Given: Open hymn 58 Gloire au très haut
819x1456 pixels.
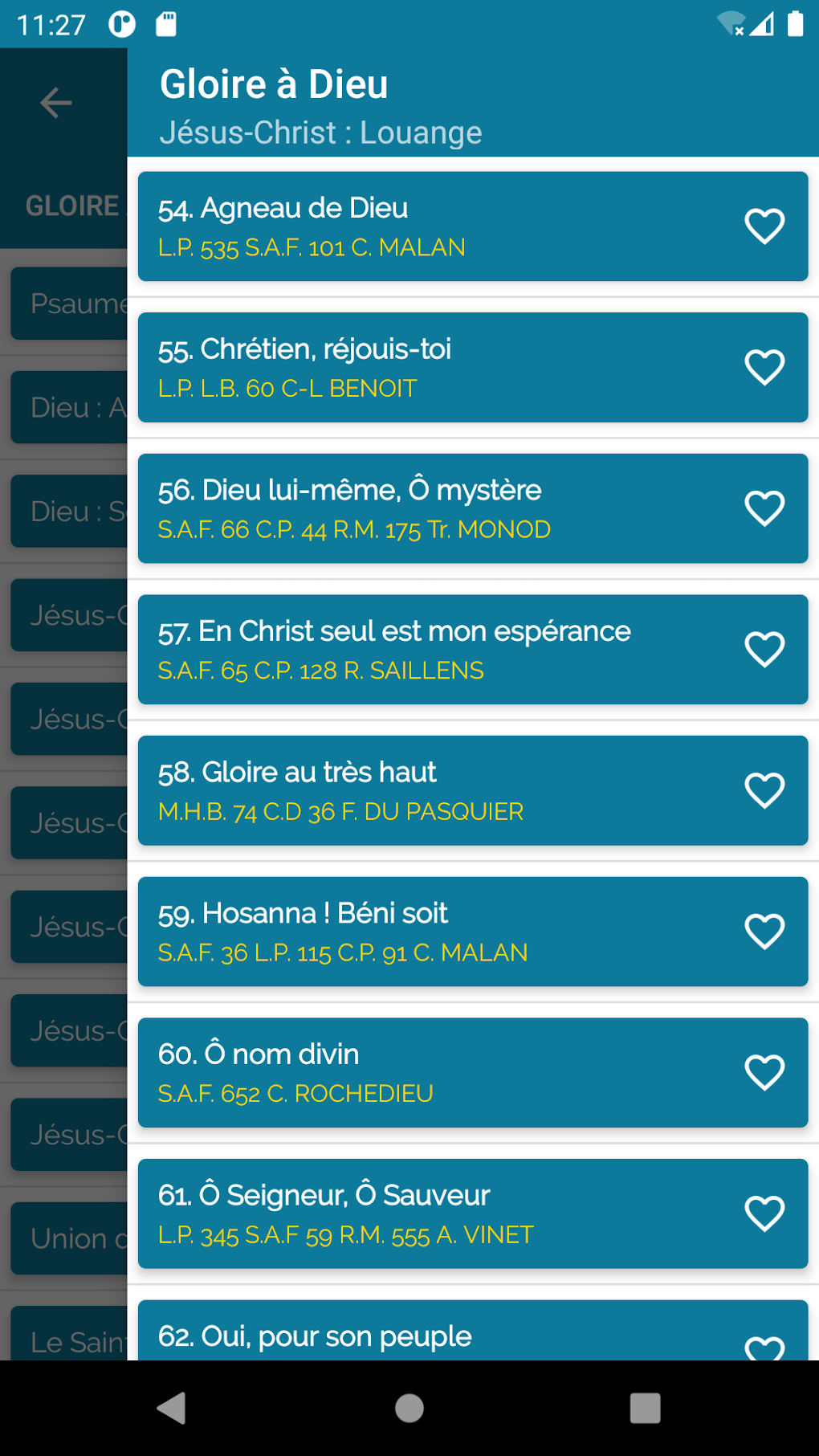Looking at the screenshot, I should 473,790.
